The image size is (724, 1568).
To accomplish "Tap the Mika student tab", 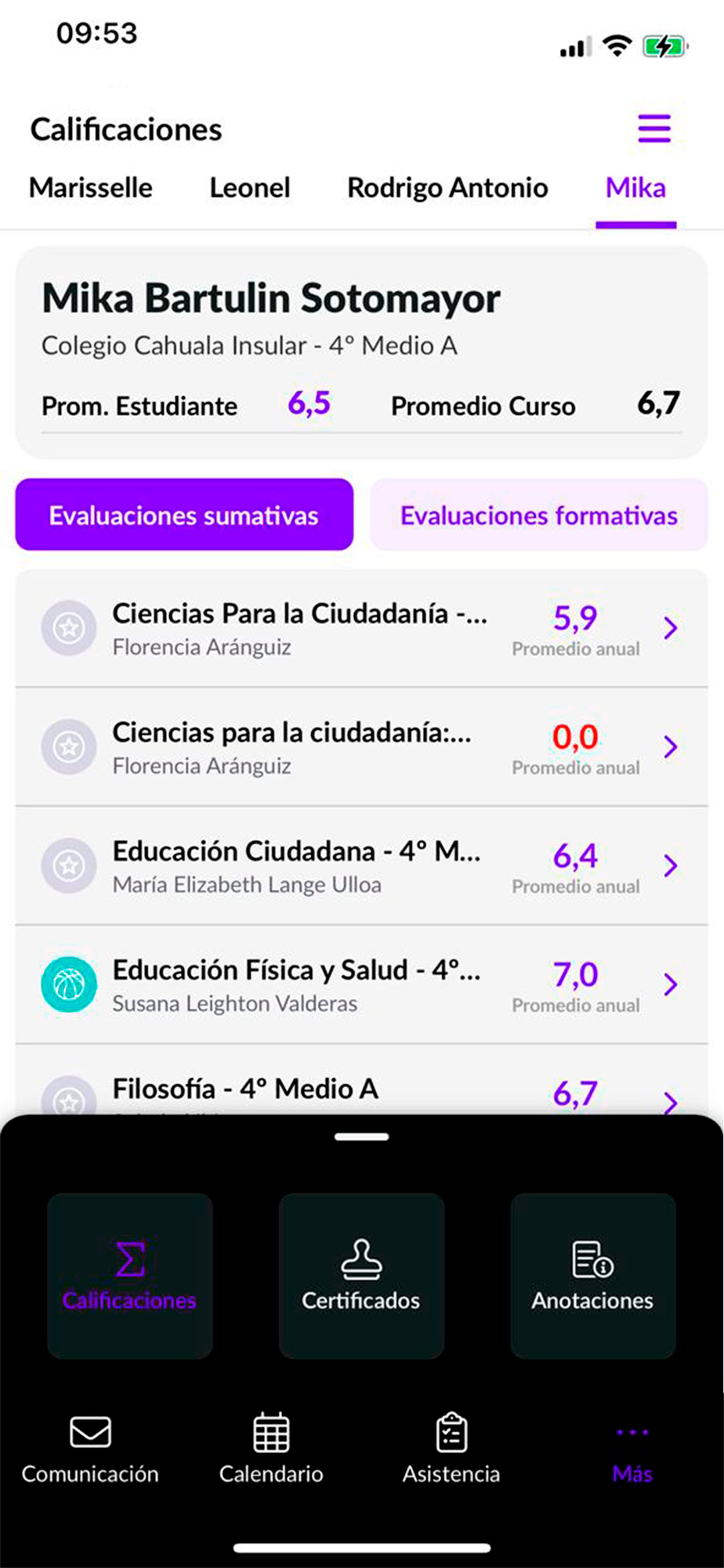I will [635, 188].
